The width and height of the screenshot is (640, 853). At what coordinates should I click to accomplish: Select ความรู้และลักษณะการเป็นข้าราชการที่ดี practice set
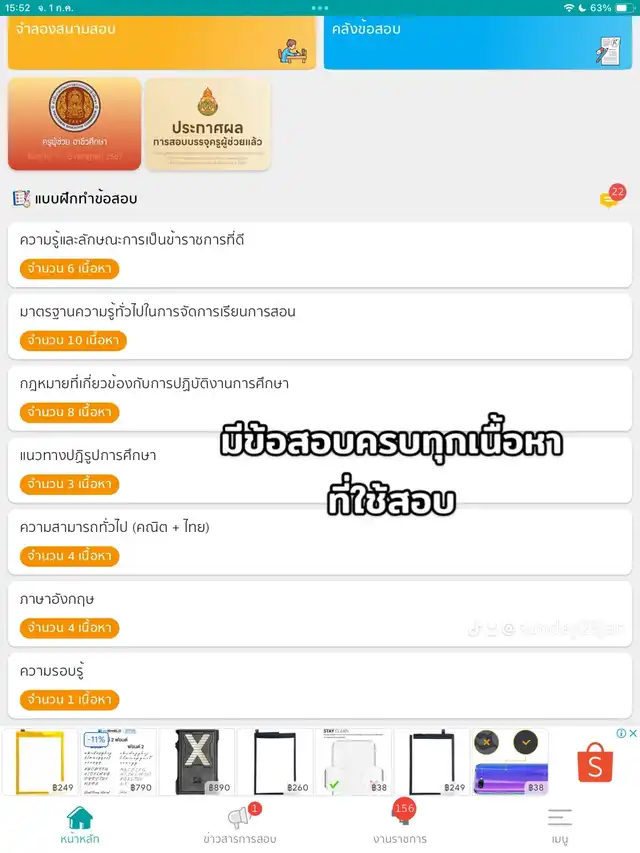pos(320,254)
